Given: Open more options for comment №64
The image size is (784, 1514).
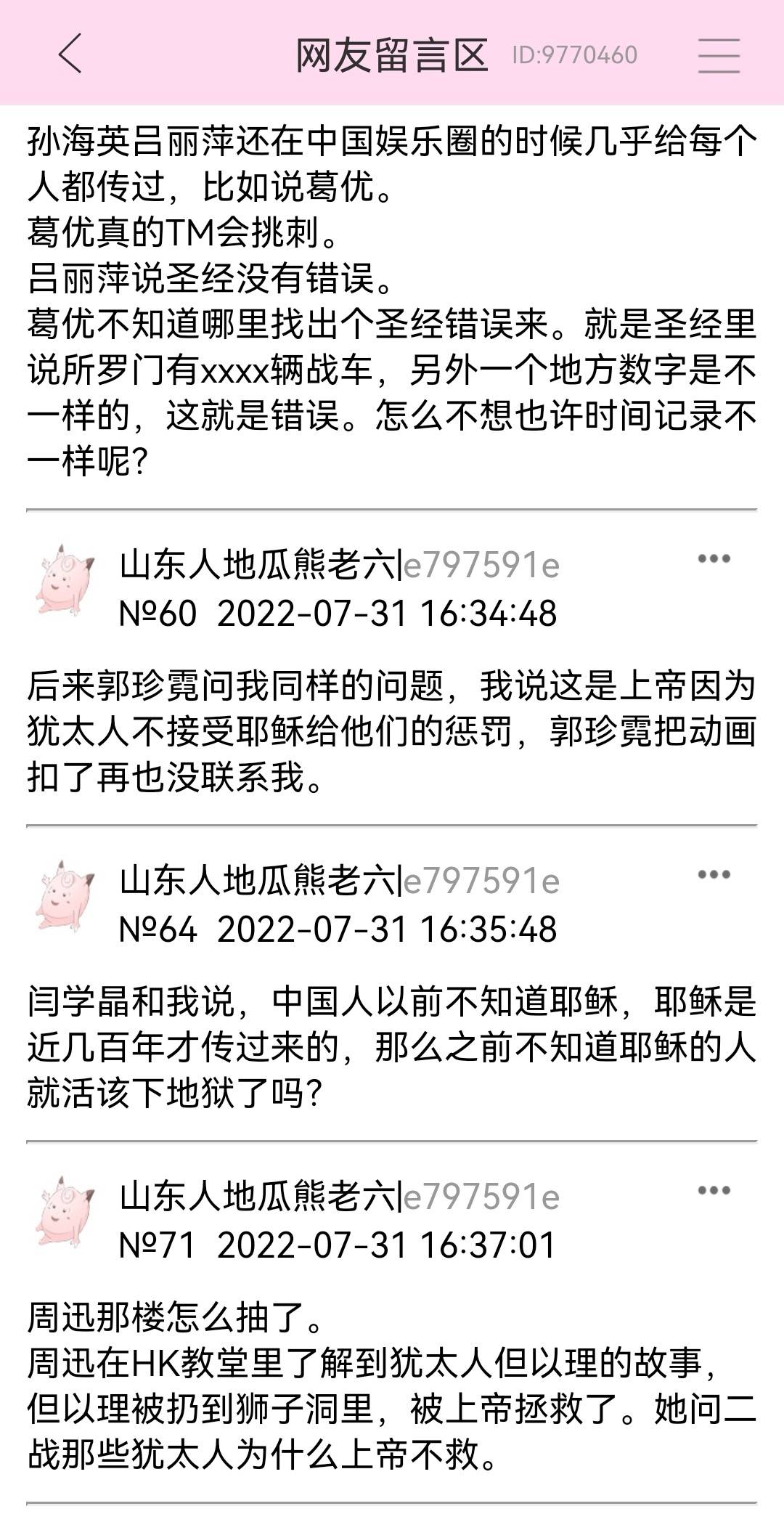Looking at the screenshot, I should pos(714,875).
